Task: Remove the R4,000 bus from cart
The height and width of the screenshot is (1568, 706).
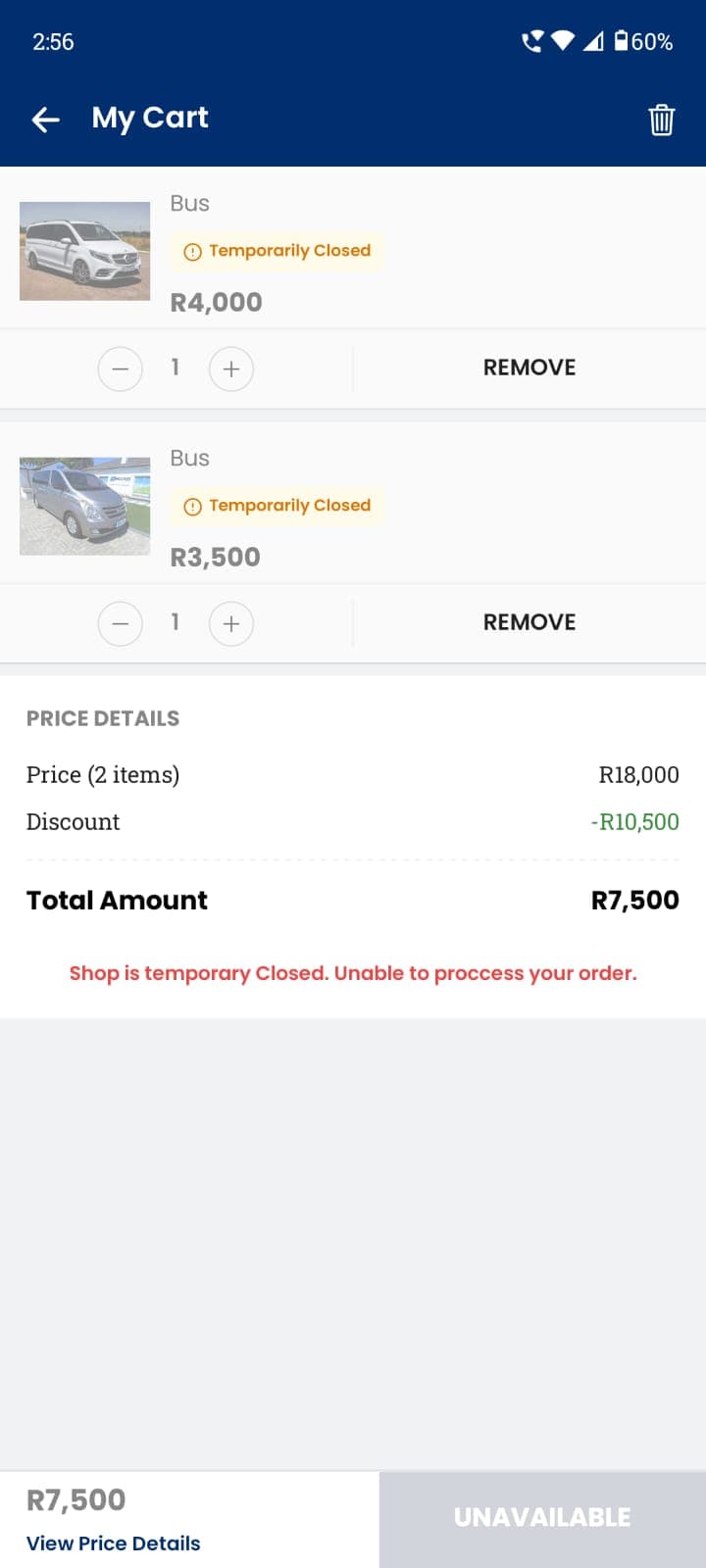Action: tap(529, 367)
